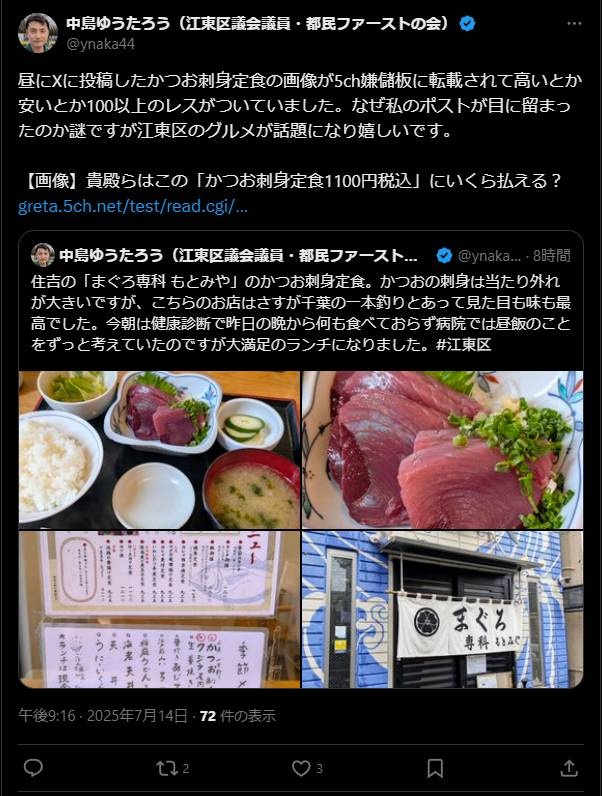This screenshot has width=602, height=796.
Task: Bookmark this post
Action: point(435,768)
